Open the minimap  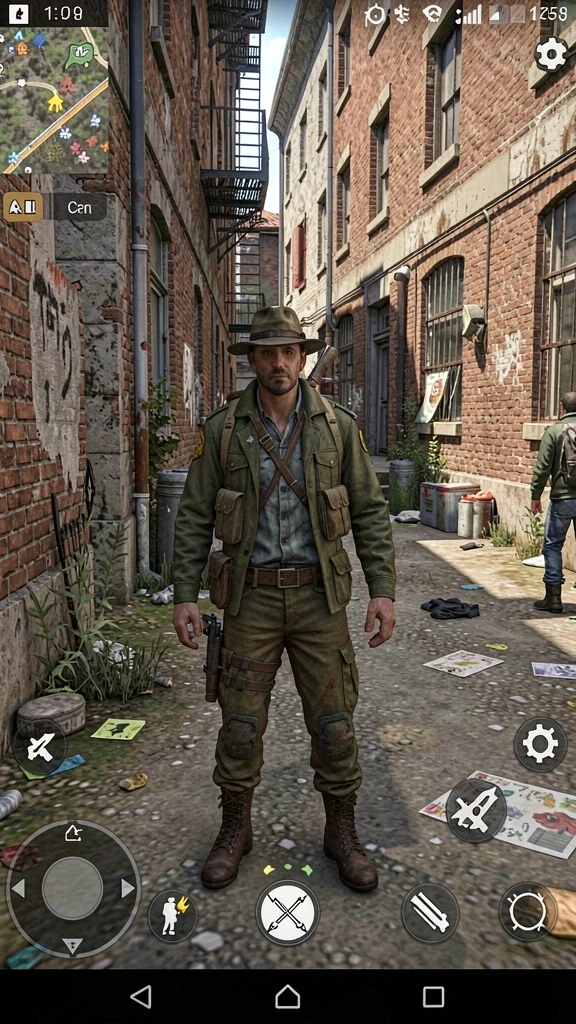[x=54, y=100]
